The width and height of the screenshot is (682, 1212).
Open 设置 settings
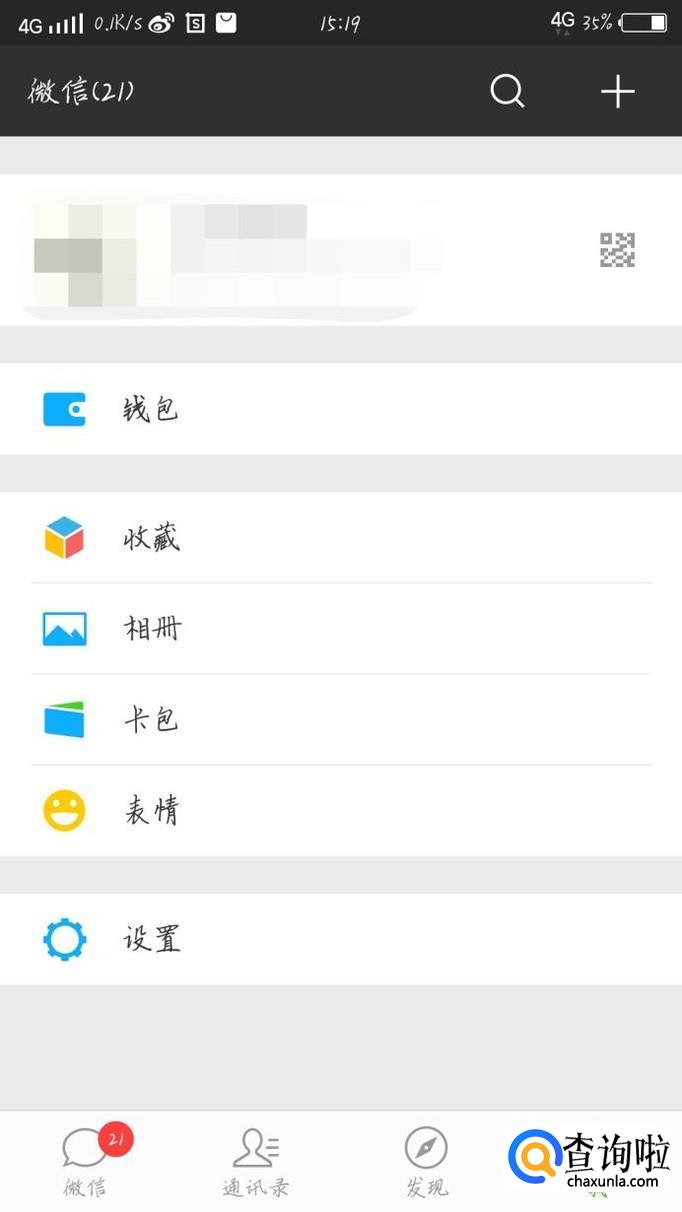[x=340, y=940]
